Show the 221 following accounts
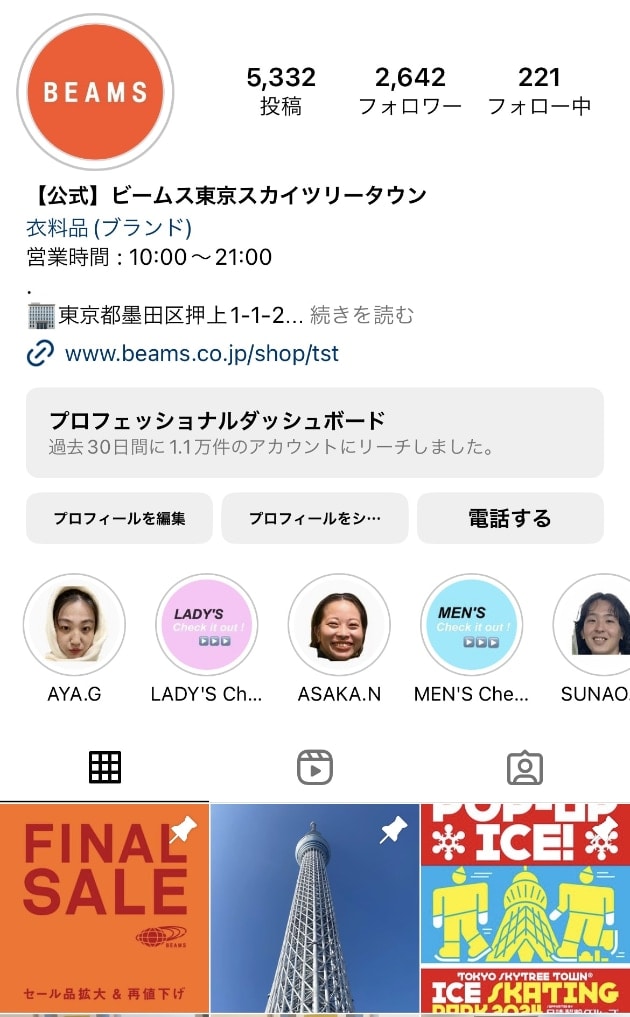Image resolution: width=630 pixels, height=1017 pixels. pos(539,91)
